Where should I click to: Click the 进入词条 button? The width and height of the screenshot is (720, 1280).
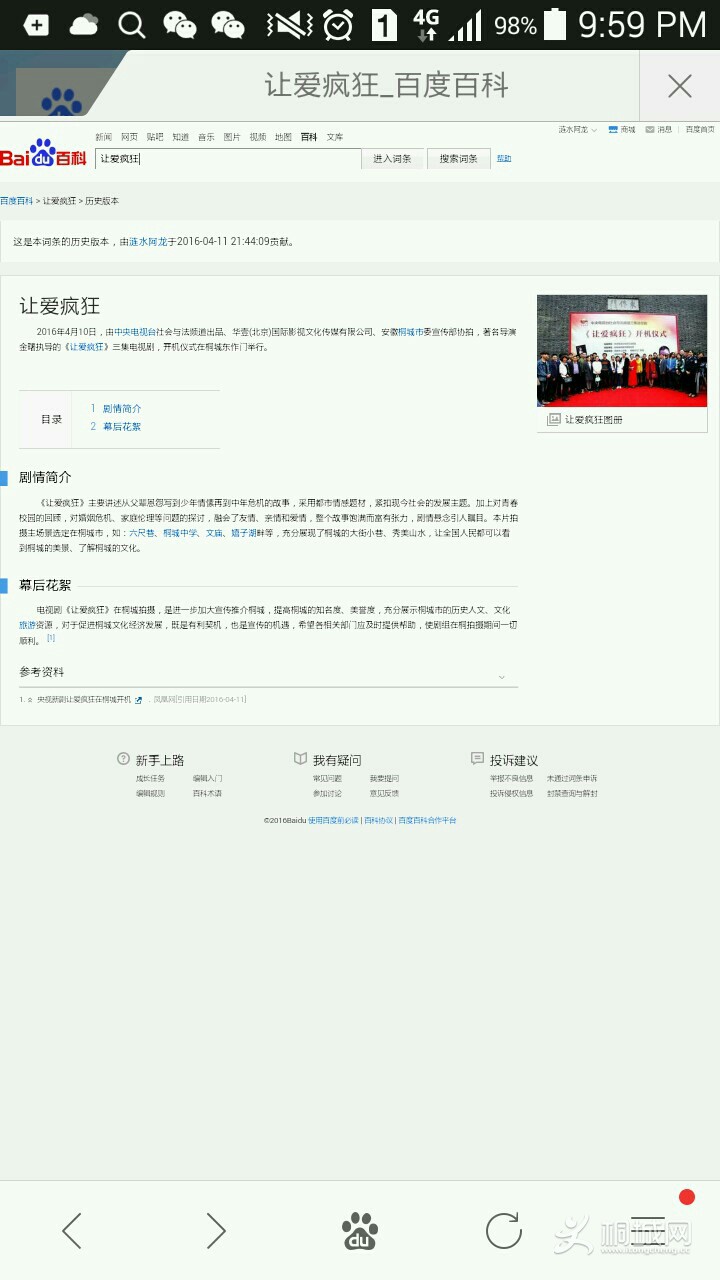click(392, 159)
